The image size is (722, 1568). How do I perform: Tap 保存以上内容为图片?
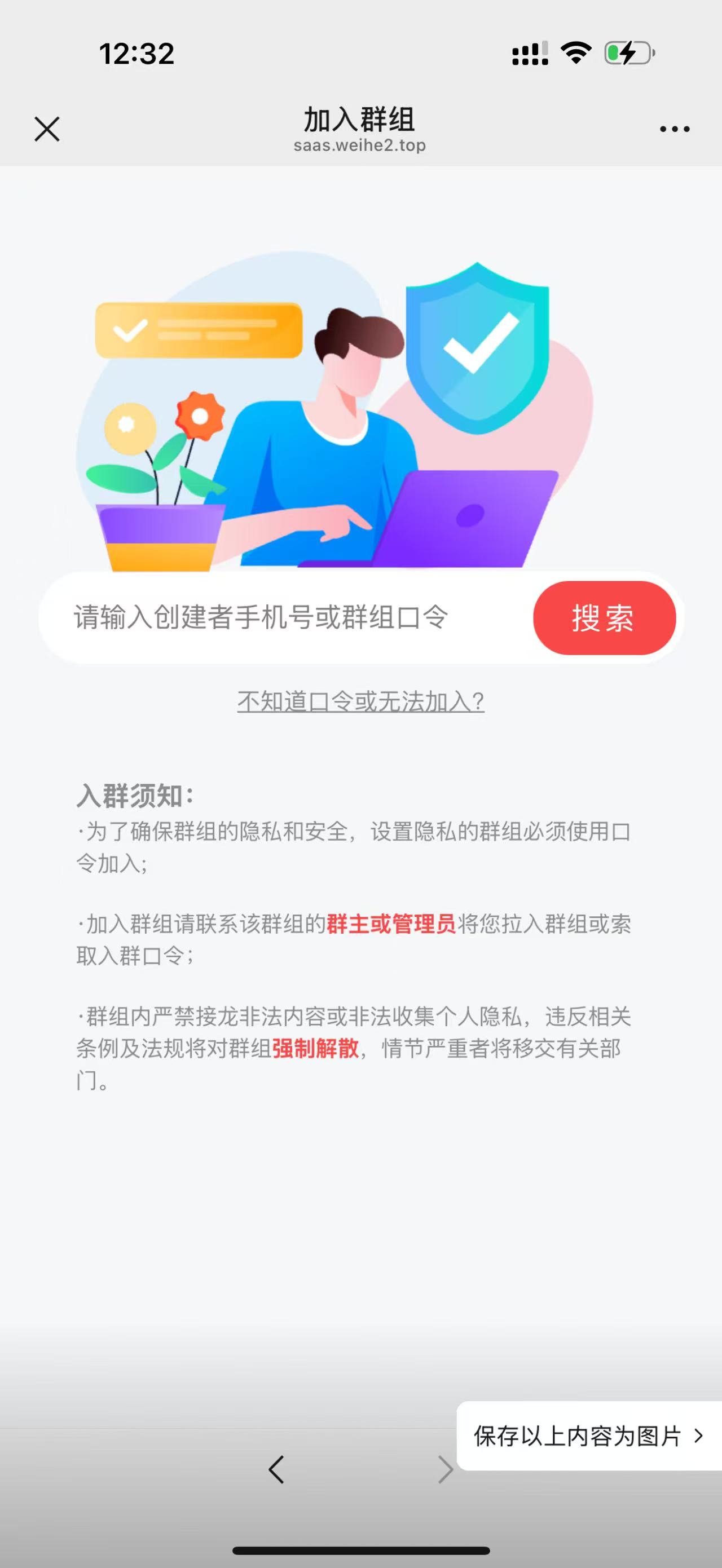(588, 1436)
